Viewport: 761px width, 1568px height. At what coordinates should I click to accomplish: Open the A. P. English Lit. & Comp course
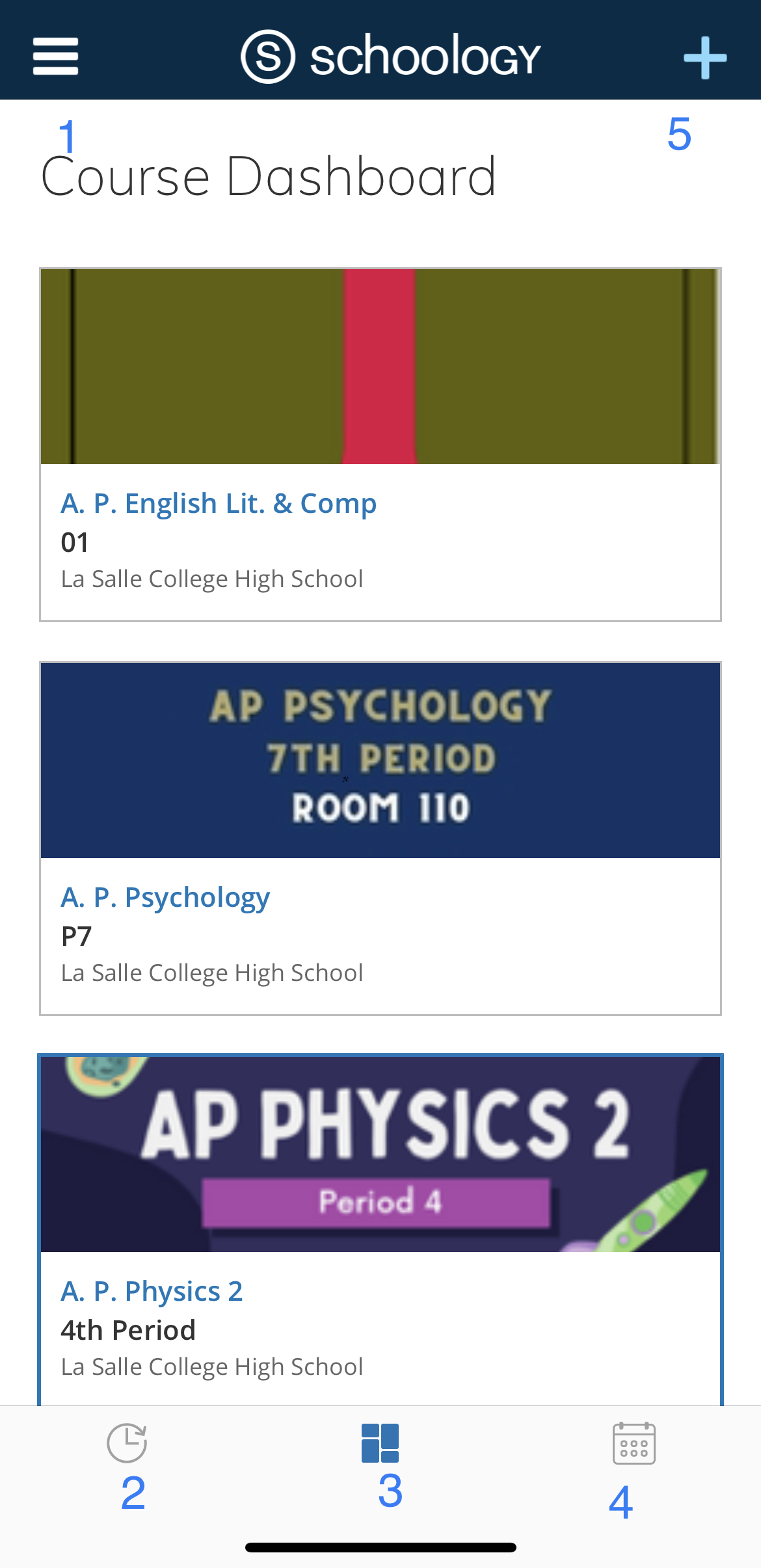click(x=219, y=504)
